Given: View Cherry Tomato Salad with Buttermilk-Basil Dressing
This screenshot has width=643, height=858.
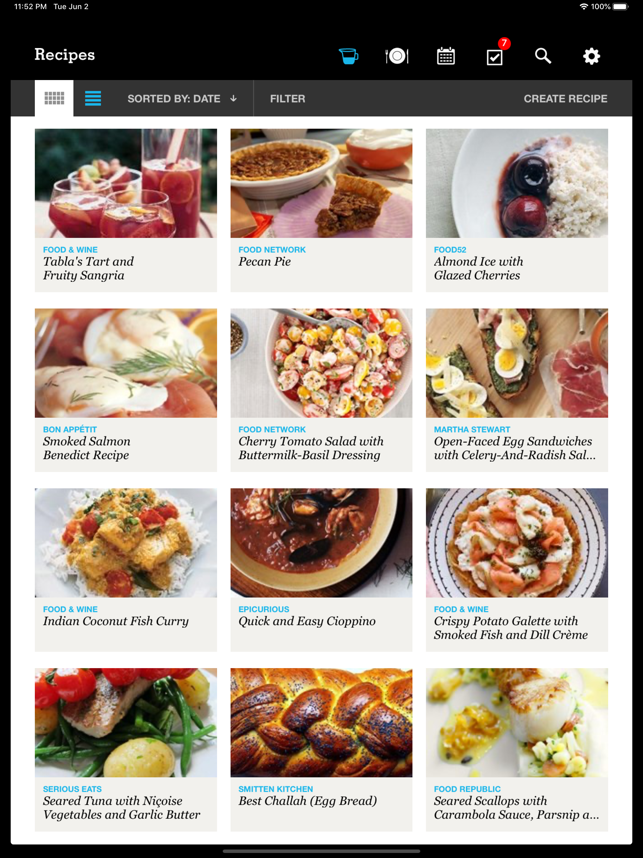Looking at the screenshot, I should (321, 390).
